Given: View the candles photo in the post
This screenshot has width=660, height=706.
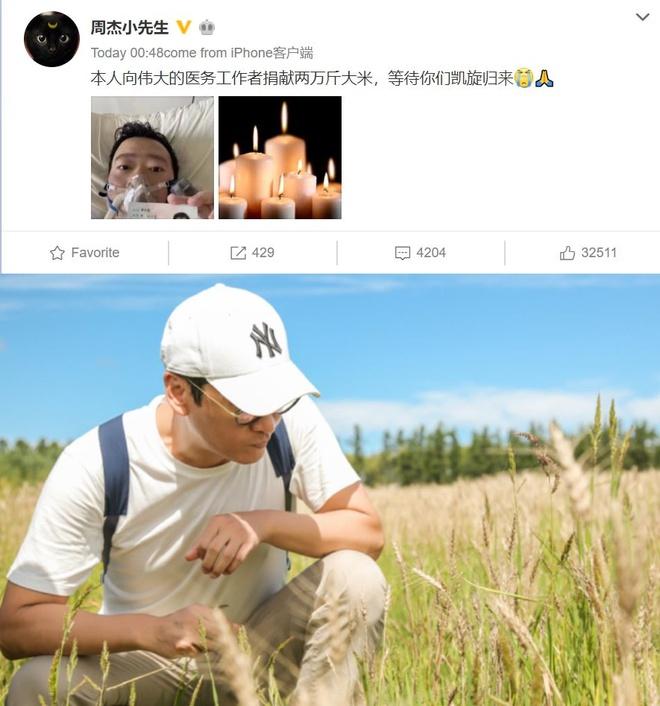Looking at the screenshot, I should coord(280,158).
